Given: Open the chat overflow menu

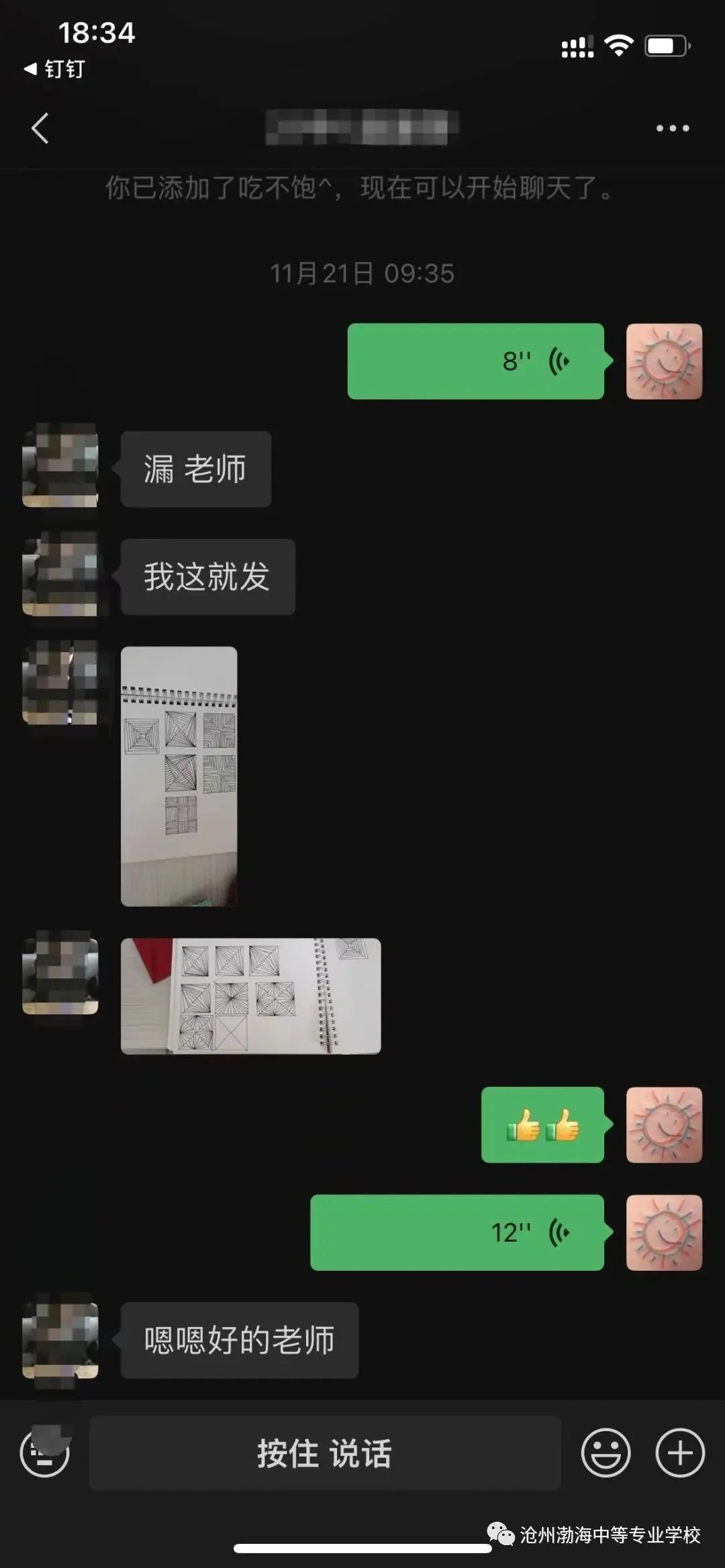Looking at the screenshot, I should click(672, 128).
